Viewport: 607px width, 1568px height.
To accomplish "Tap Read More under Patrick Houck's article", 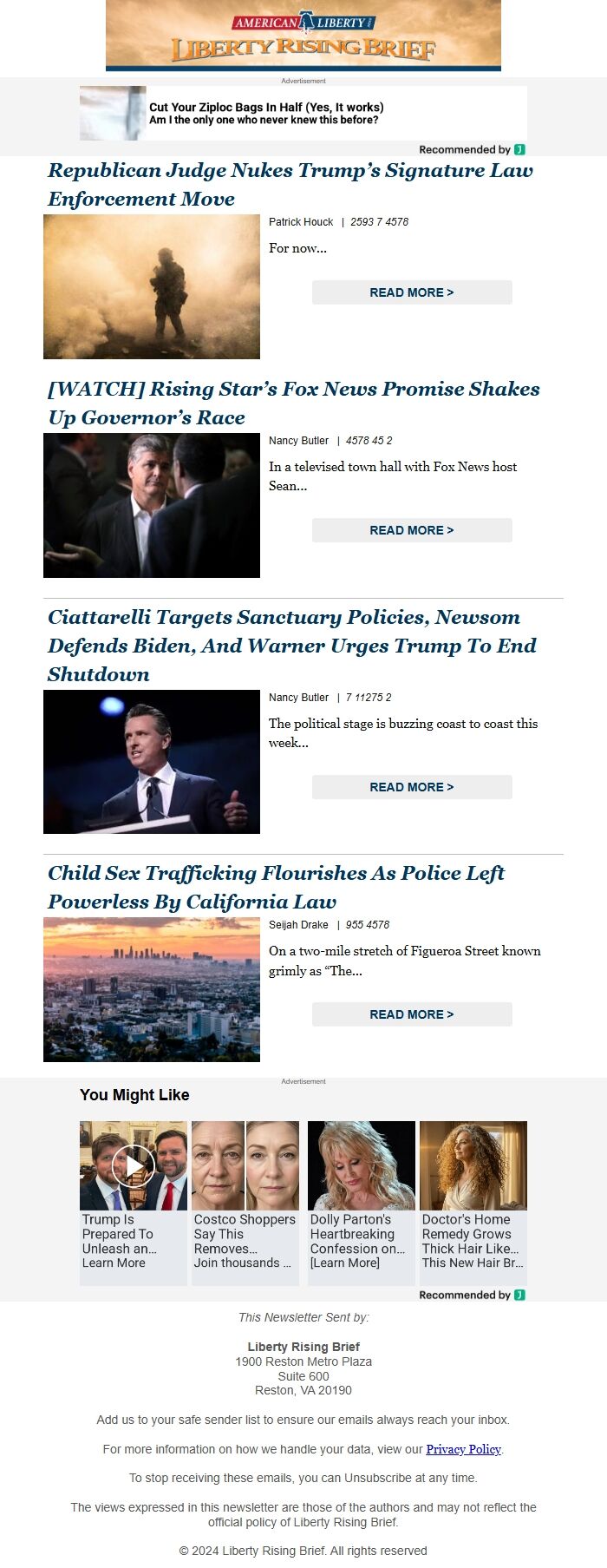I will pyautogui.click(x=412, y=292).
